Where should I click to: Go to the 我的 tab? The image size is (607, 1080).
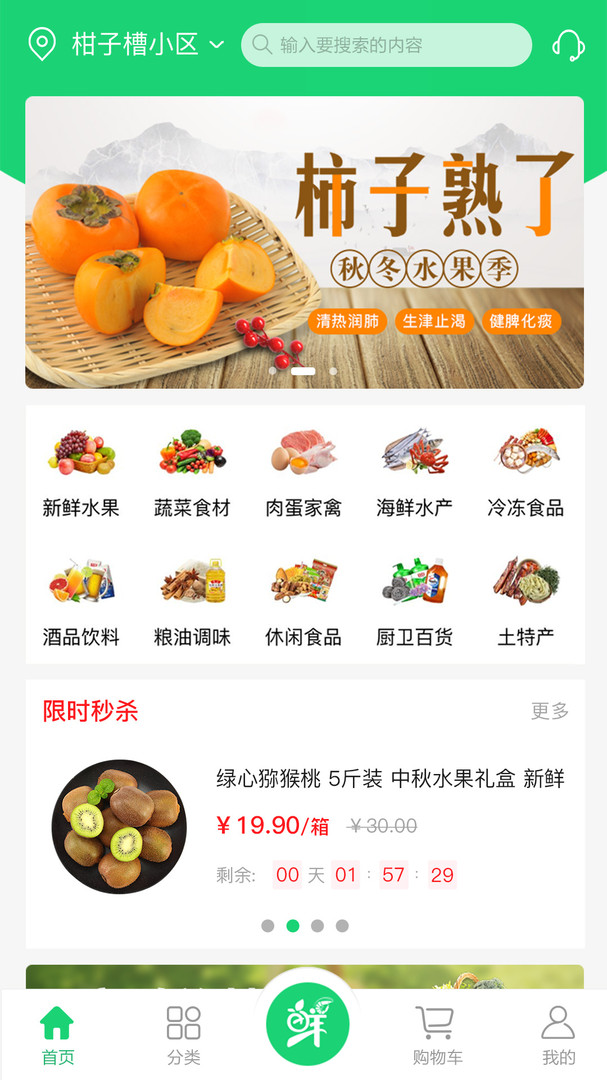coord(558,1035)
